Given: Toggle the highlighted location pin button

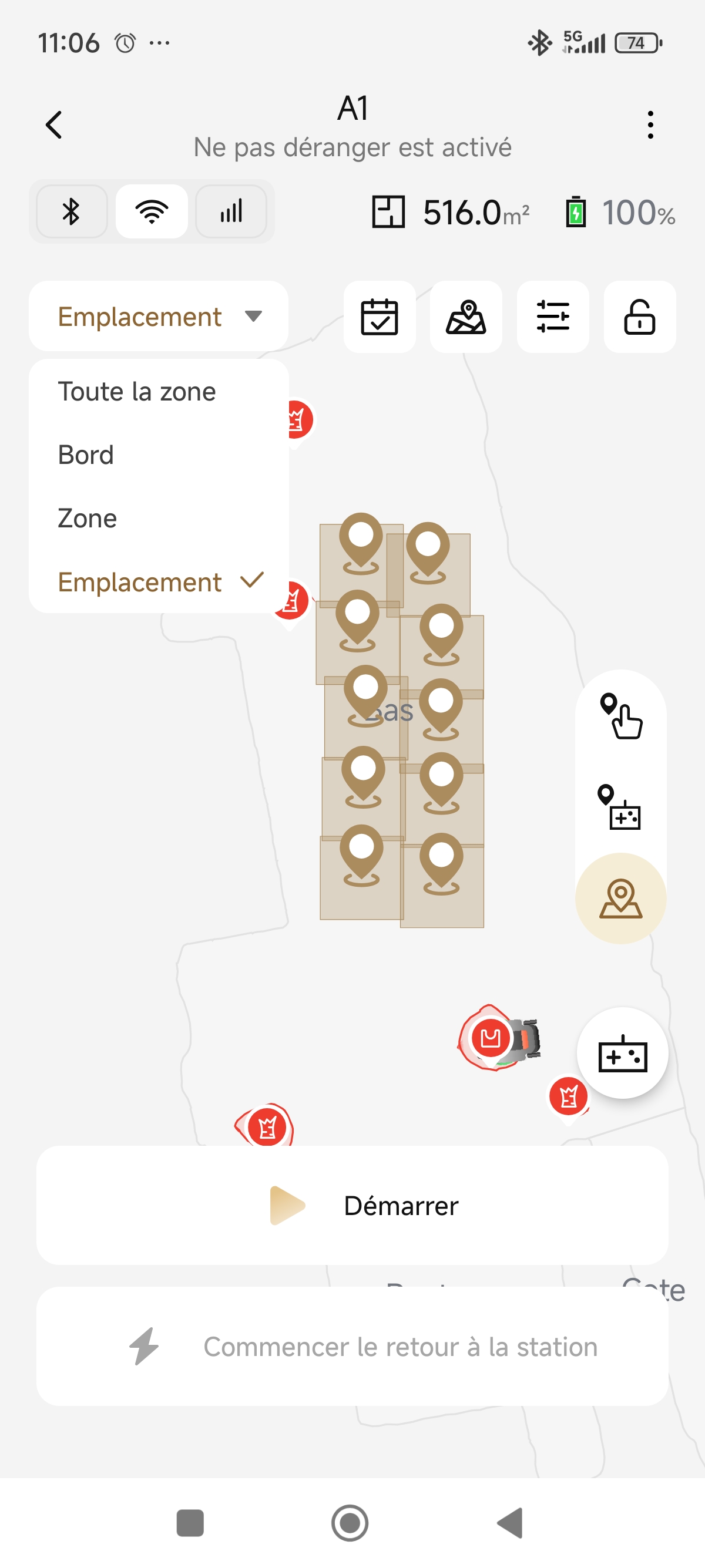Looking at the screenshot, I should tap(620, 899).
